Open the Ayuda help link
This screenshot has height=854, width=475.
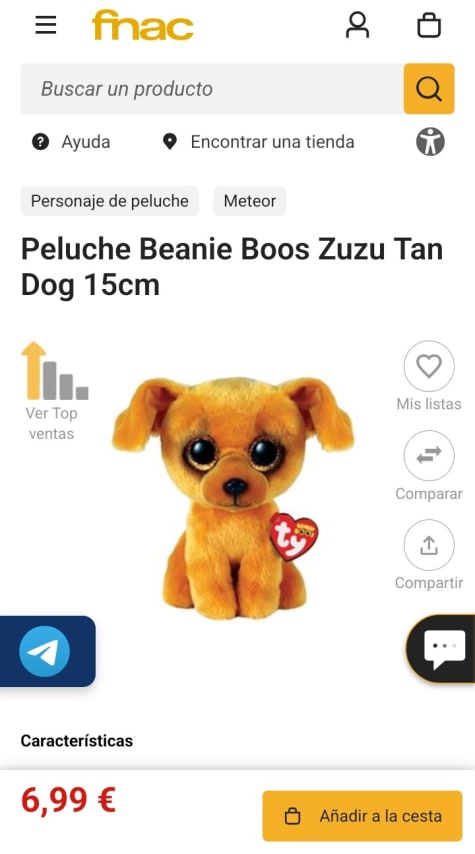[71, 142]
